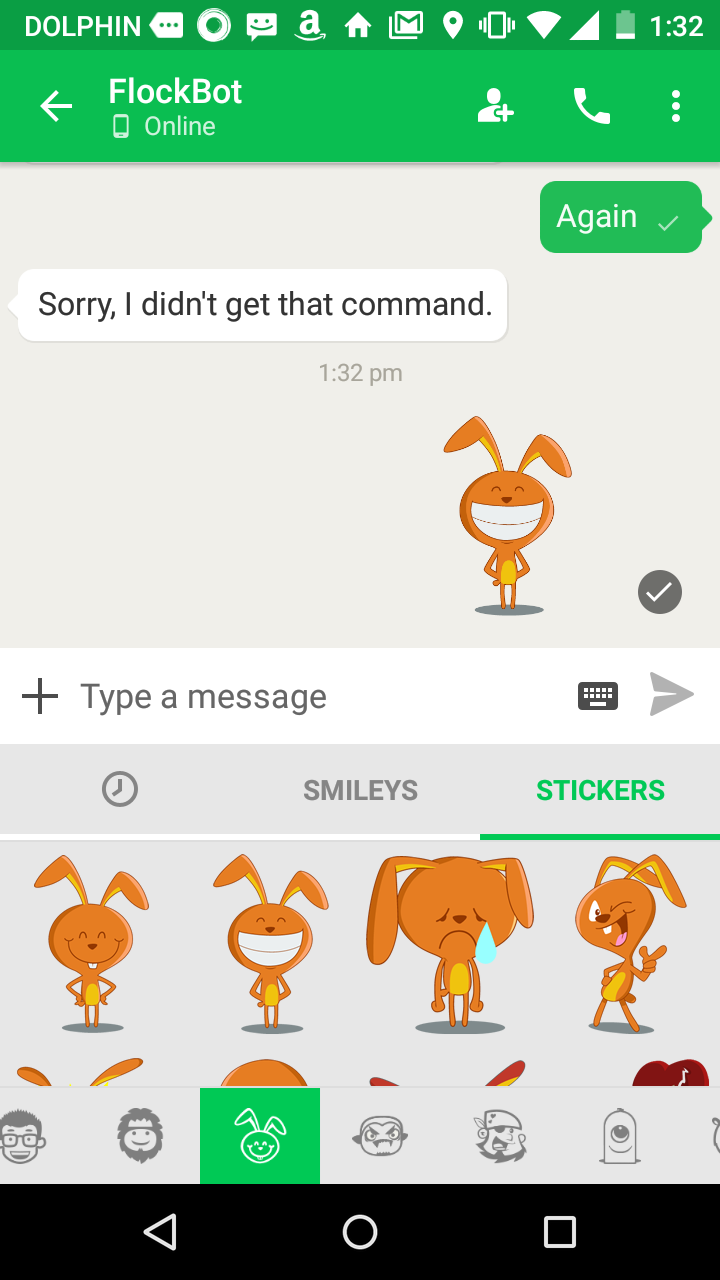
Task: Open the recent stickers clock tab
Action: click(x=120, y=790)
